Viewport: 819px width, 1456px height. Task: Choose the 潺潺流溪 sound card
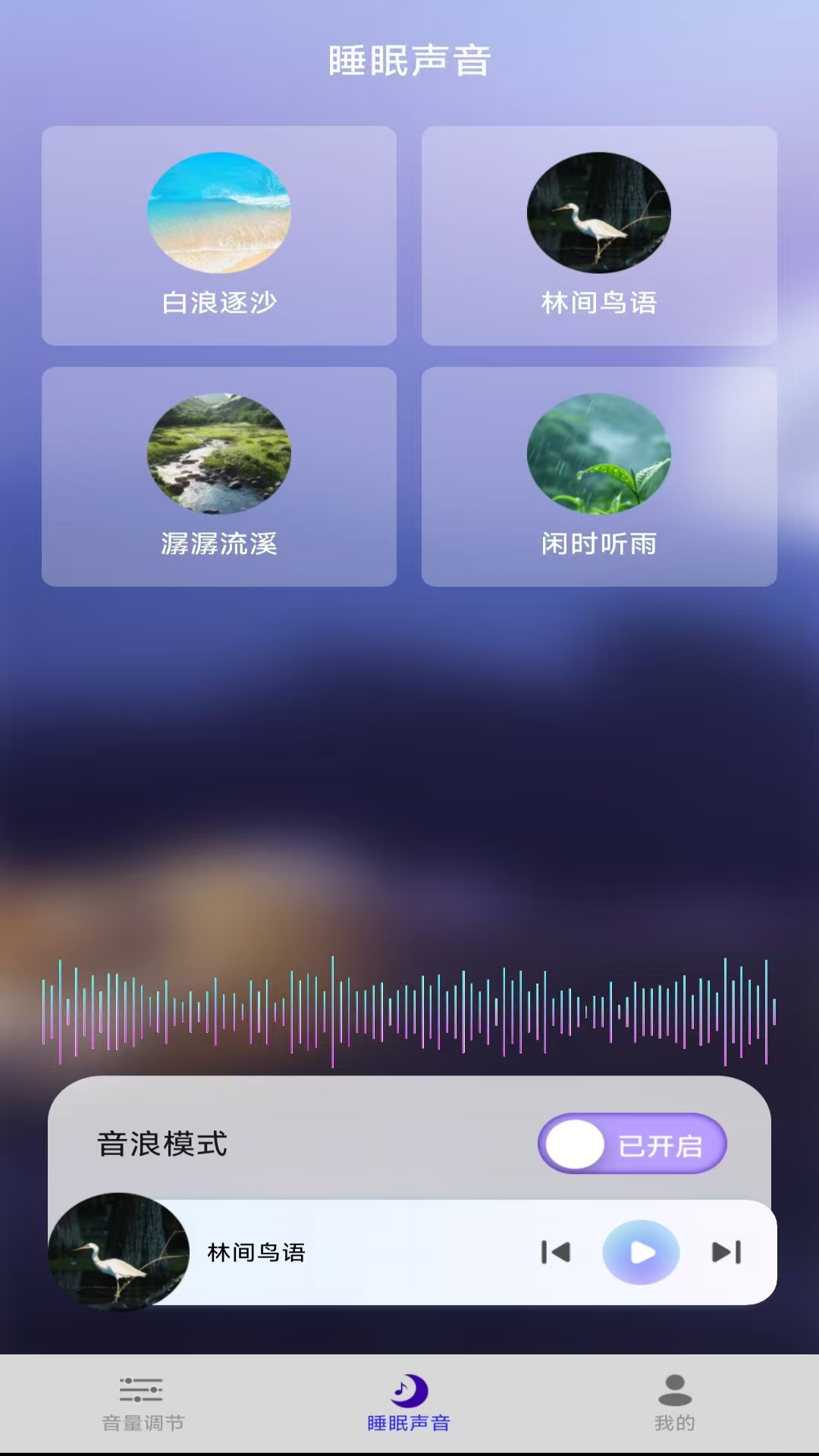point(219,476)
